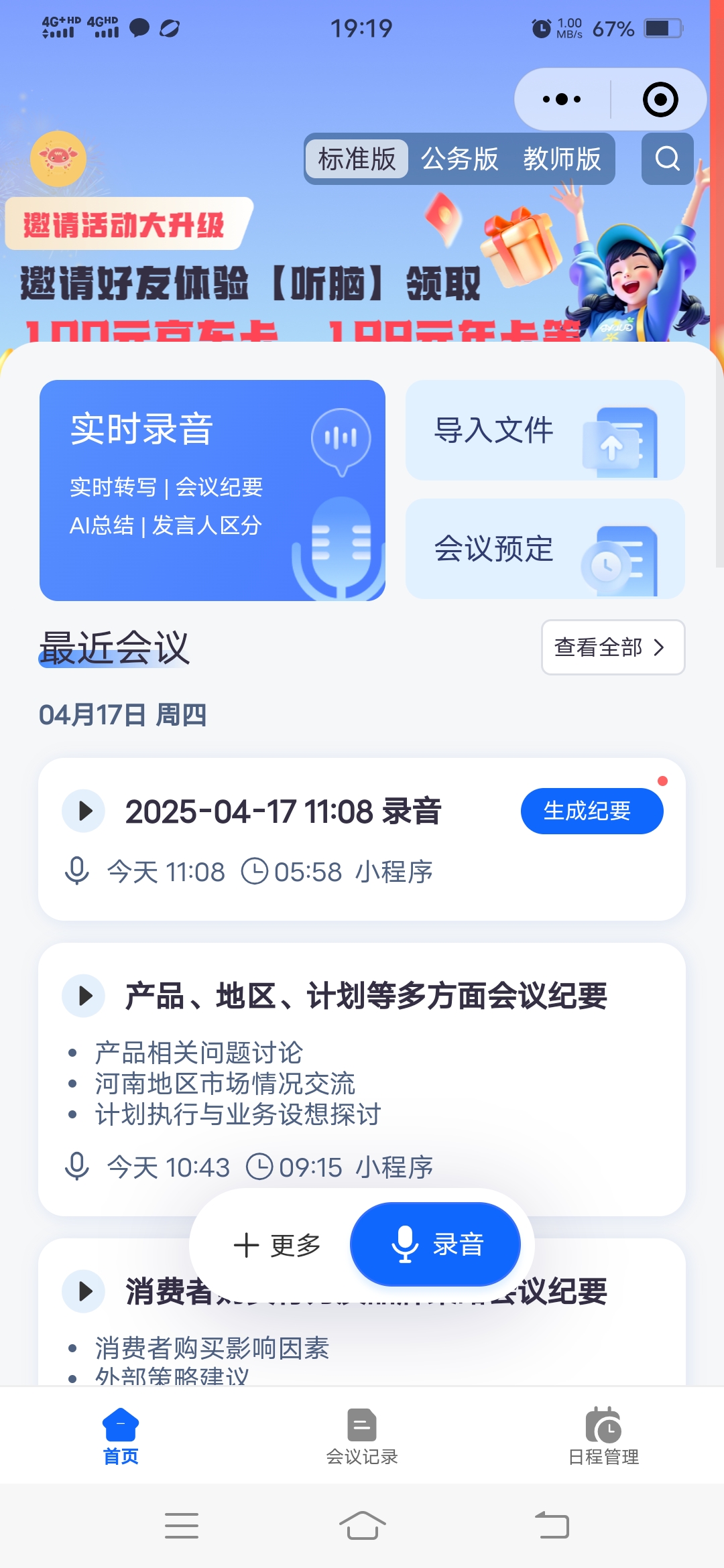
Task: Open the user avatar profile
Action: point(58,158)
